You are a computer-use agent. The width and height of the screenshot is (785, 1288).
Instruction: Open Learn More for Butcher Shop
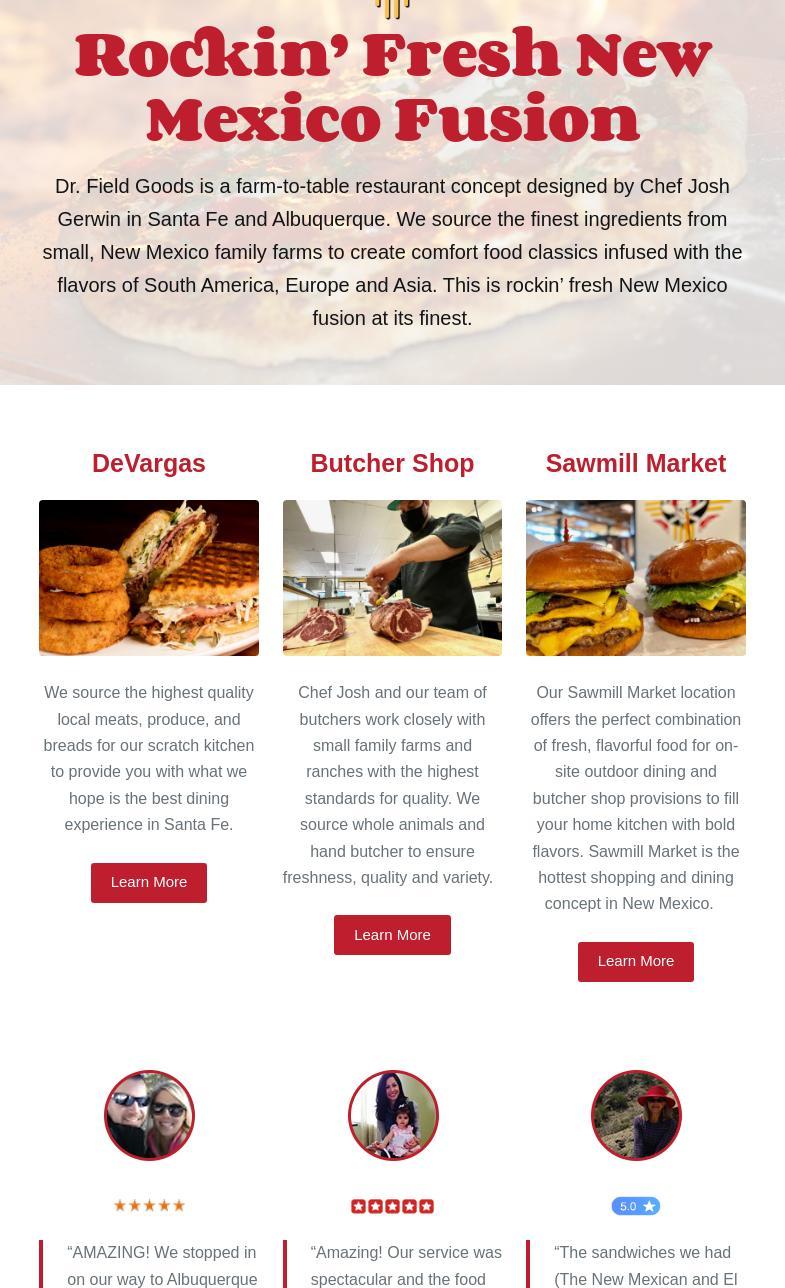(392, 935)
